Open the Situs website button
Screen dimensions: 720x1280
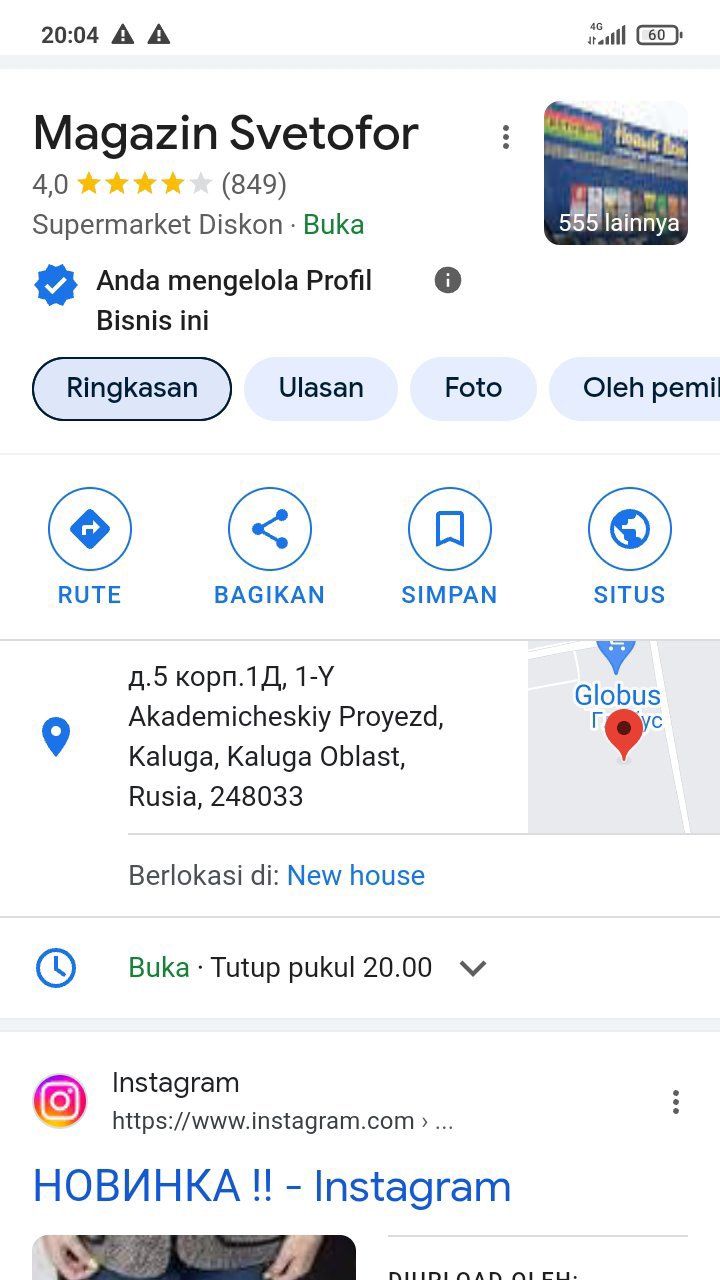(629, 547)
